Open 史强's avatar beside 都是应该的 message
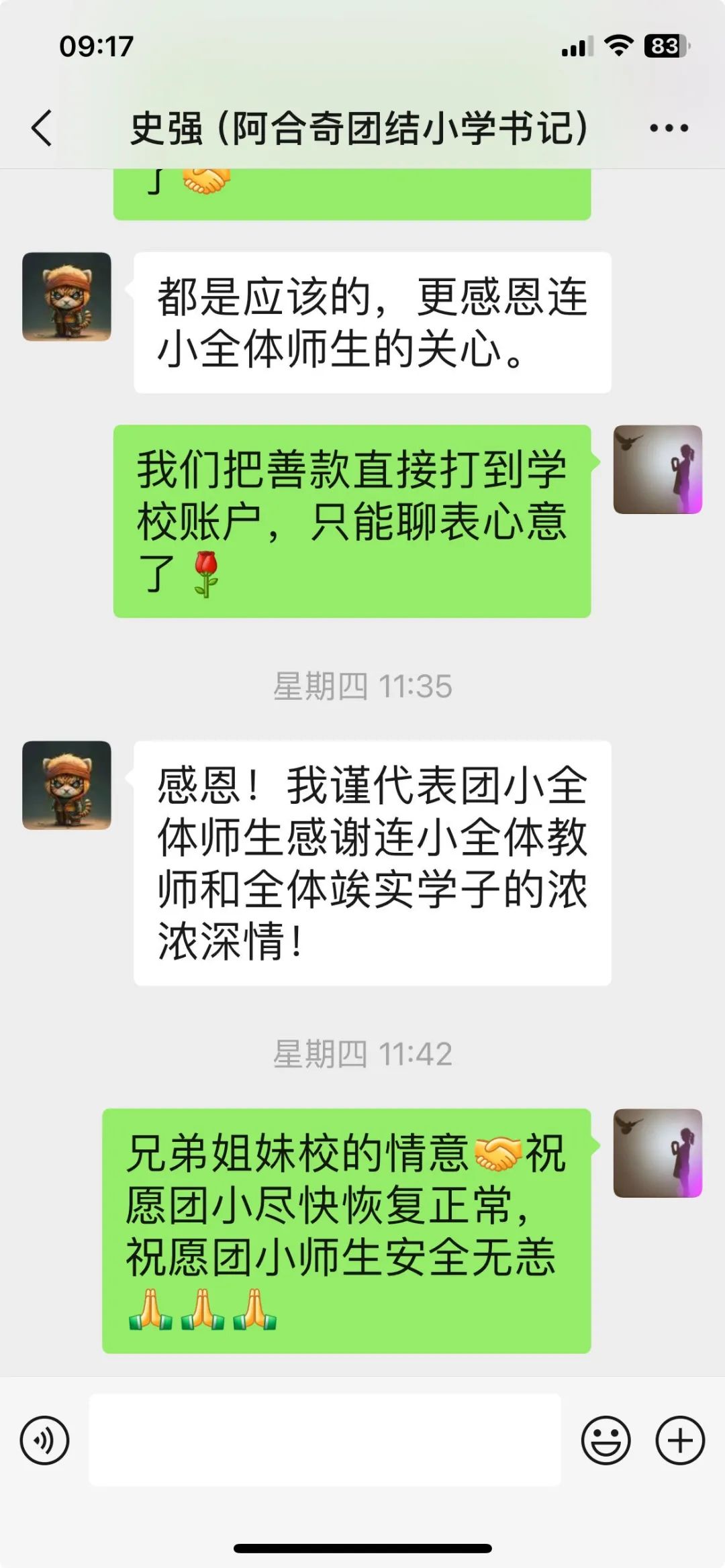This screenshot has height=1568, width=725. 66,297
